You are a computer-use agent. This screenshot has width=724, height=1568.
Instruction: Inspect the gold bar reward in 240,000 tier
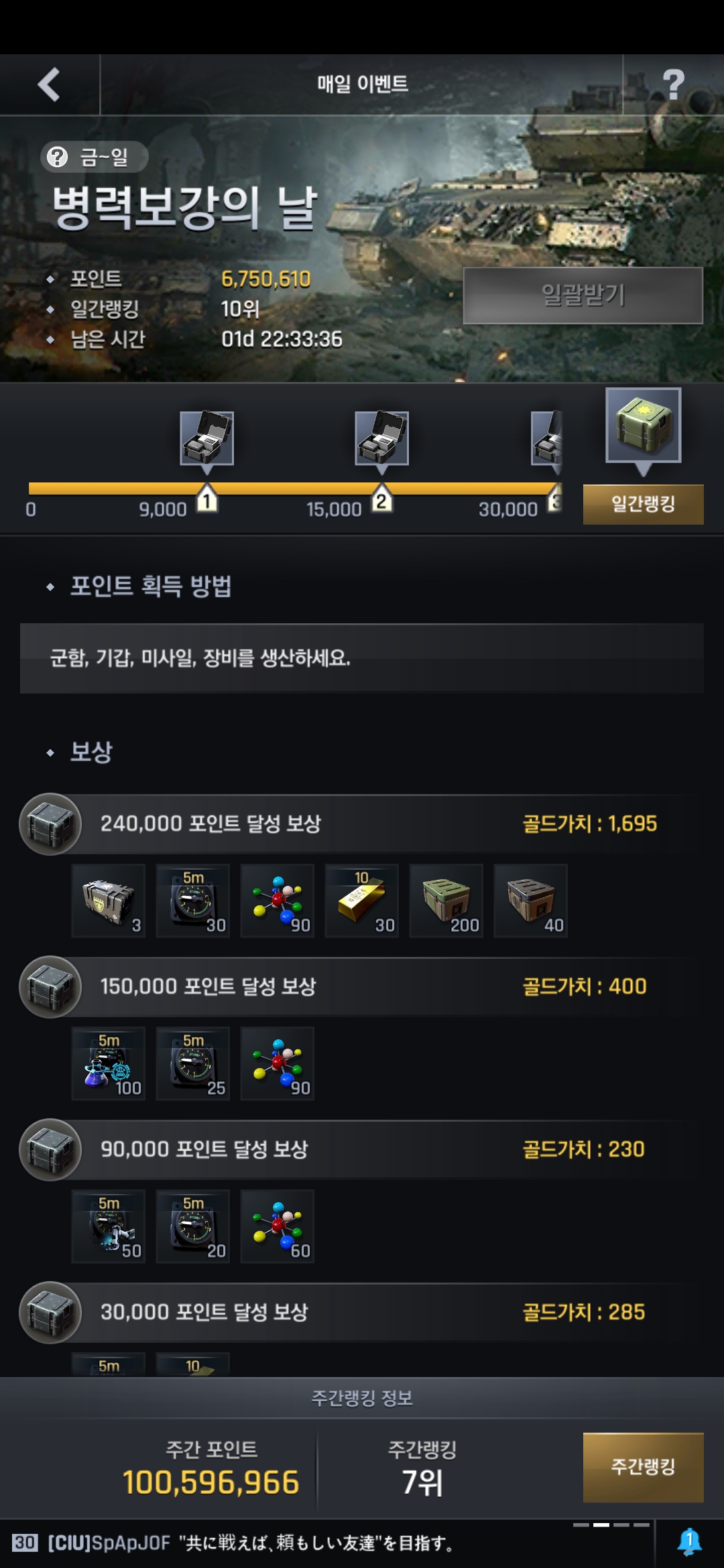point(361,901)
